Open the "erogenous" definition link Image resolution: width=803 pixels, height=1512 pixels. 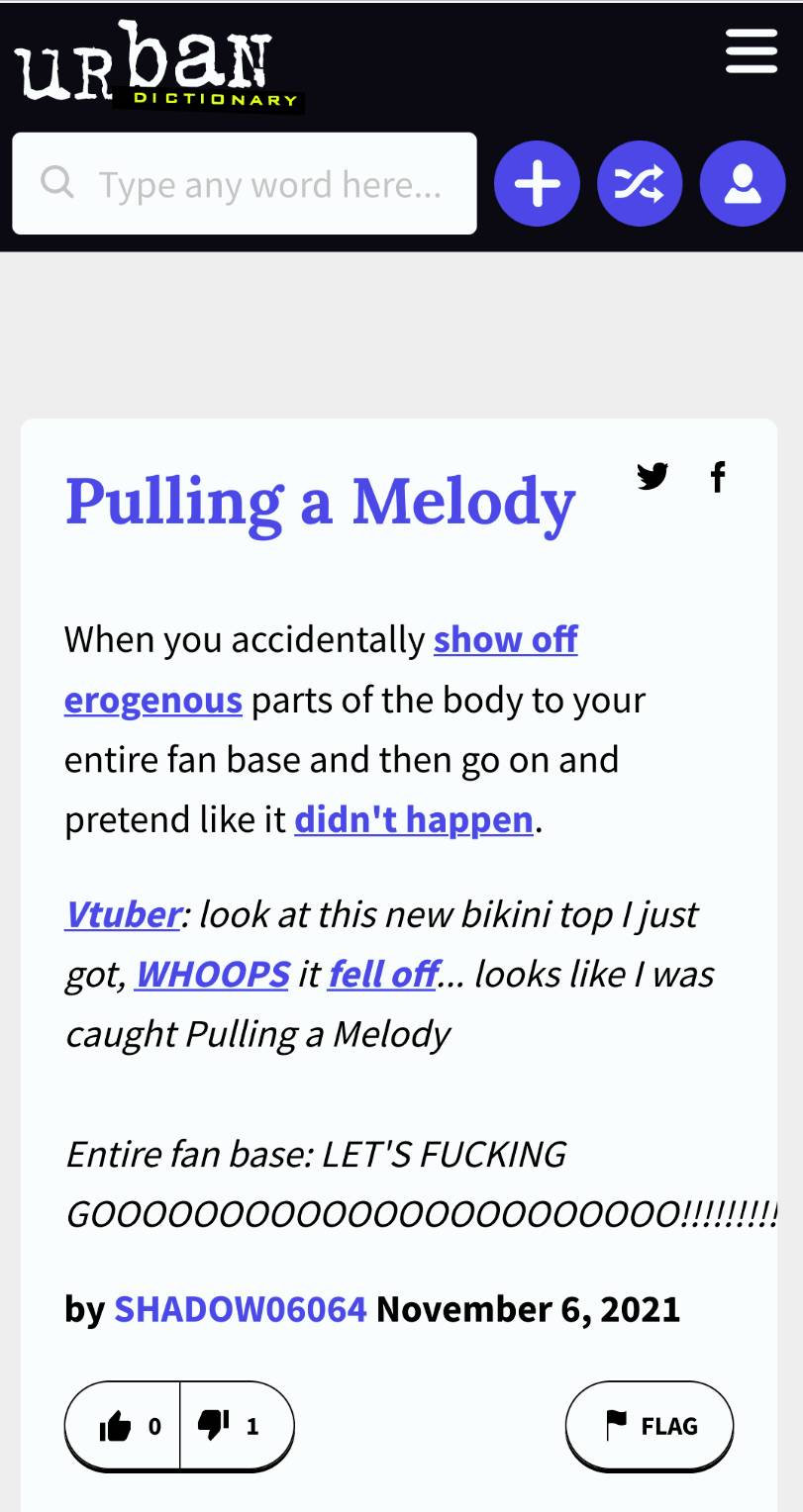point(153,701)
